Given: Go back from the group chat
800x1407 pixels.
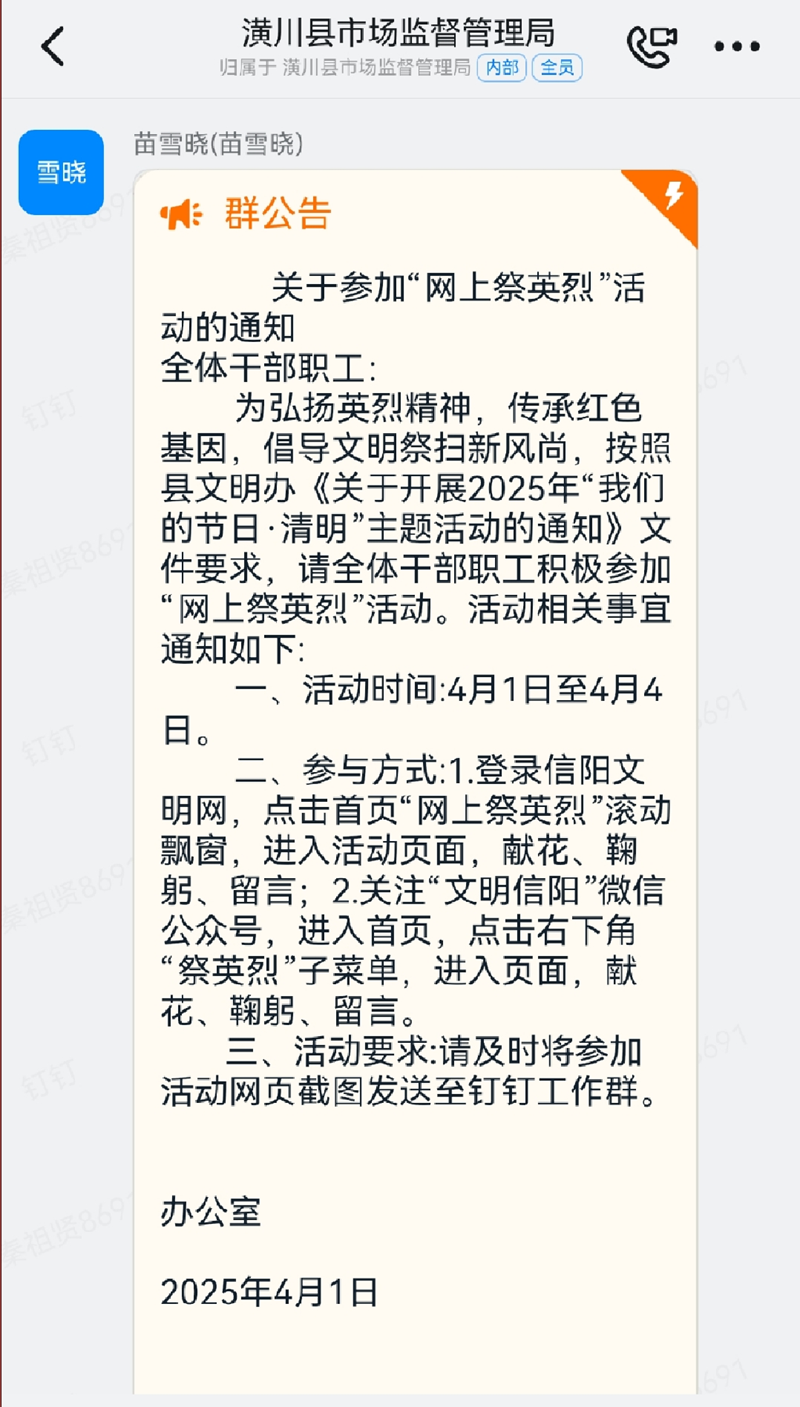Looking at the screenshot, I should click(52, 46).
